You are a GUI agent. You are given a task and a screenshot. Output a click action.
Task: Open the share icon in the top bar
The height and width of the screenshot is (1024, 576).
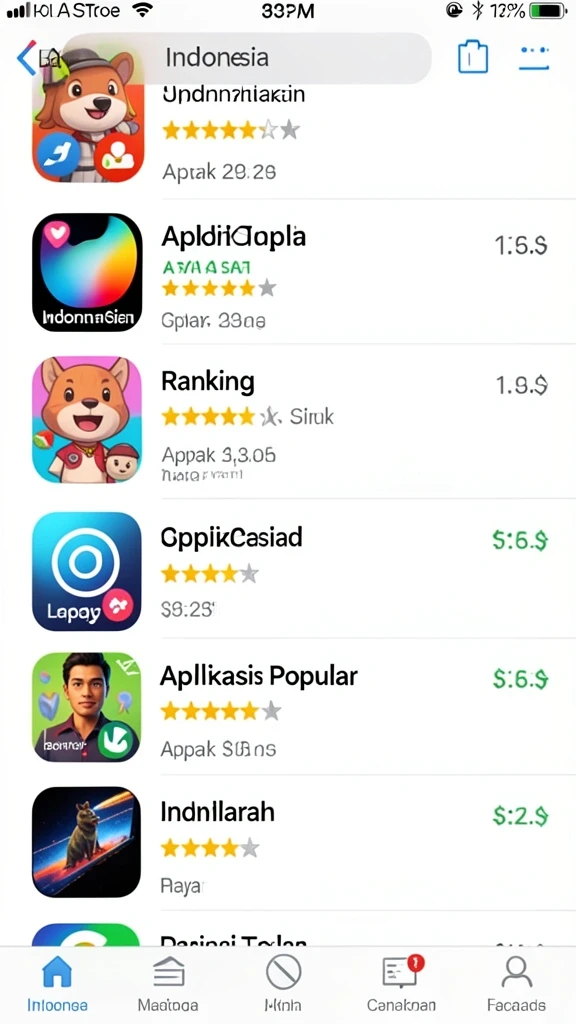473,57
